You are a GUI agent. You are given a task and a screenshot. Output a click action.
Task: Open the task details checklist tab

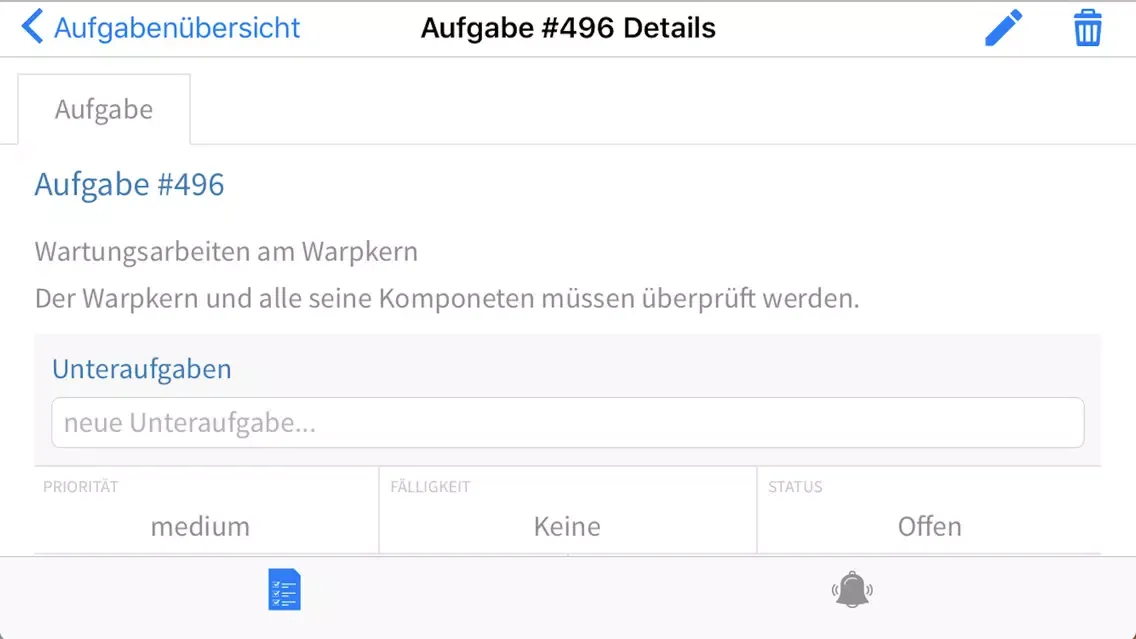click(284, 590)
